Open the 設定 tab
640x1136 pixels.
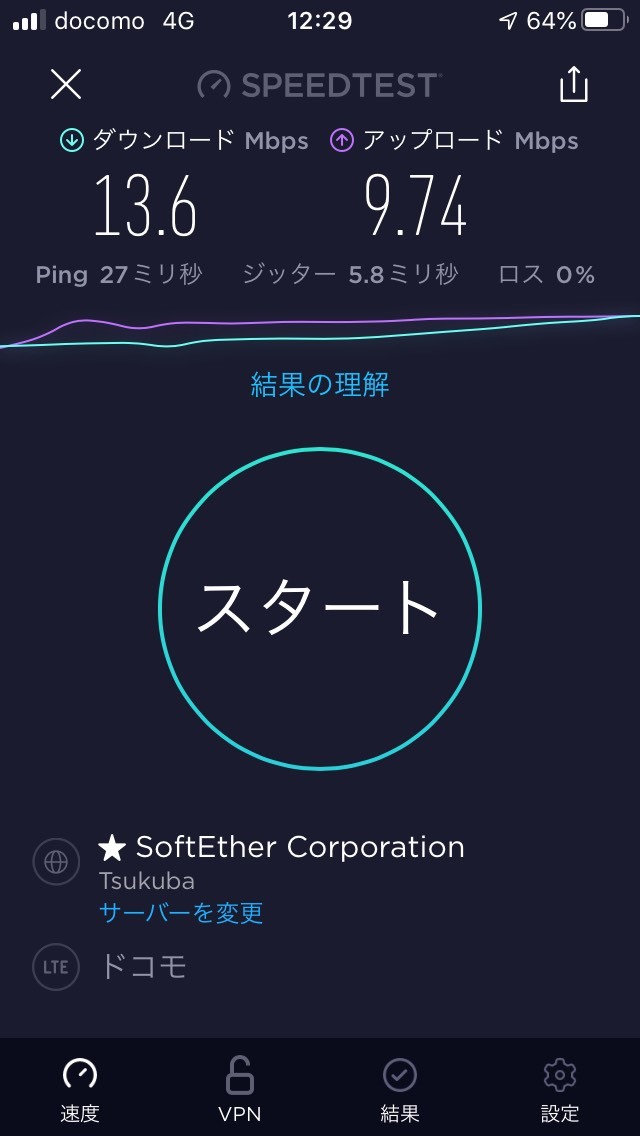pyautogui.click(x=560, y=1088)
